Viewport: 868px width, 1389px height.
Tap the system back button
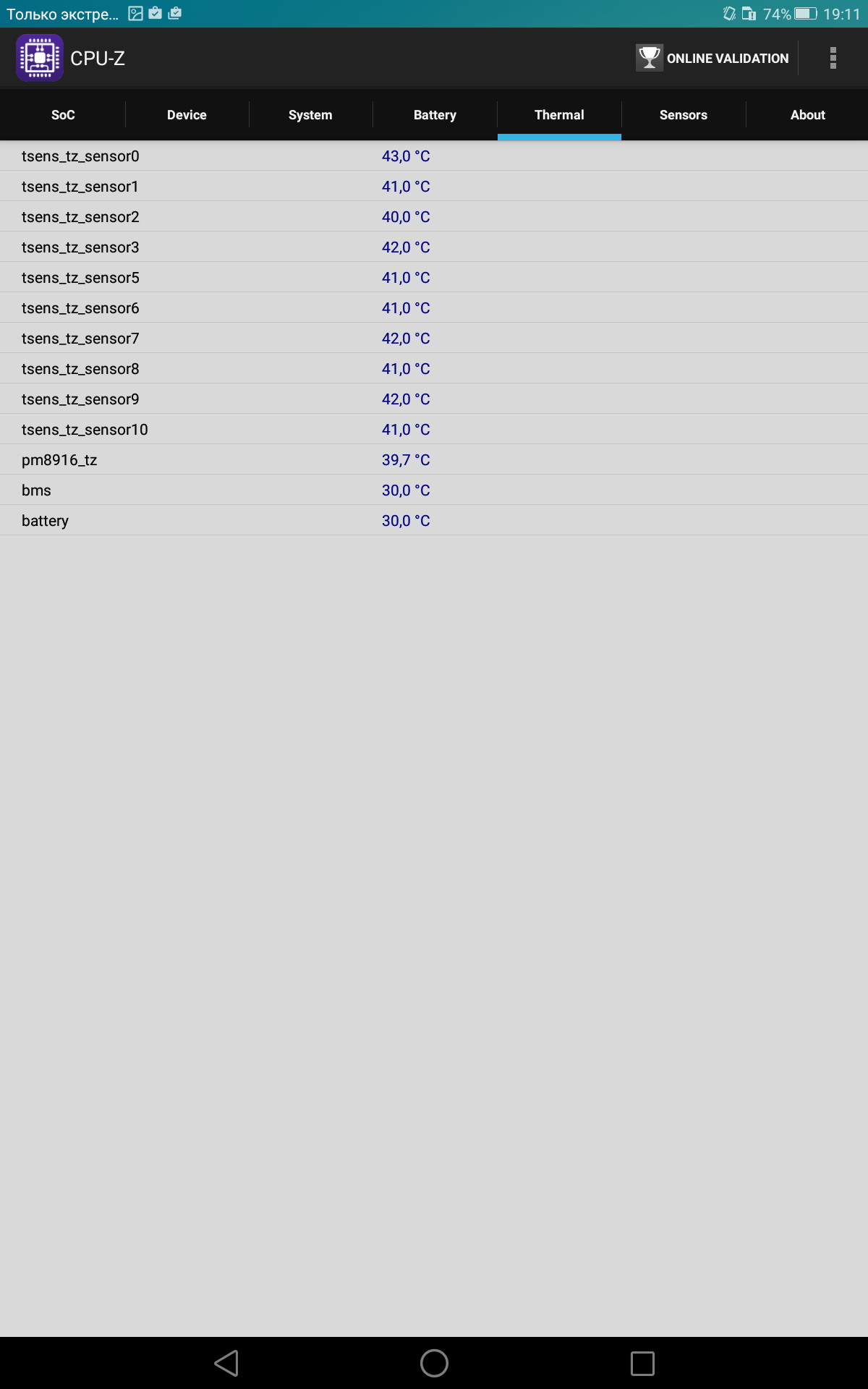pyautogui.click(x=226, y=1363)
